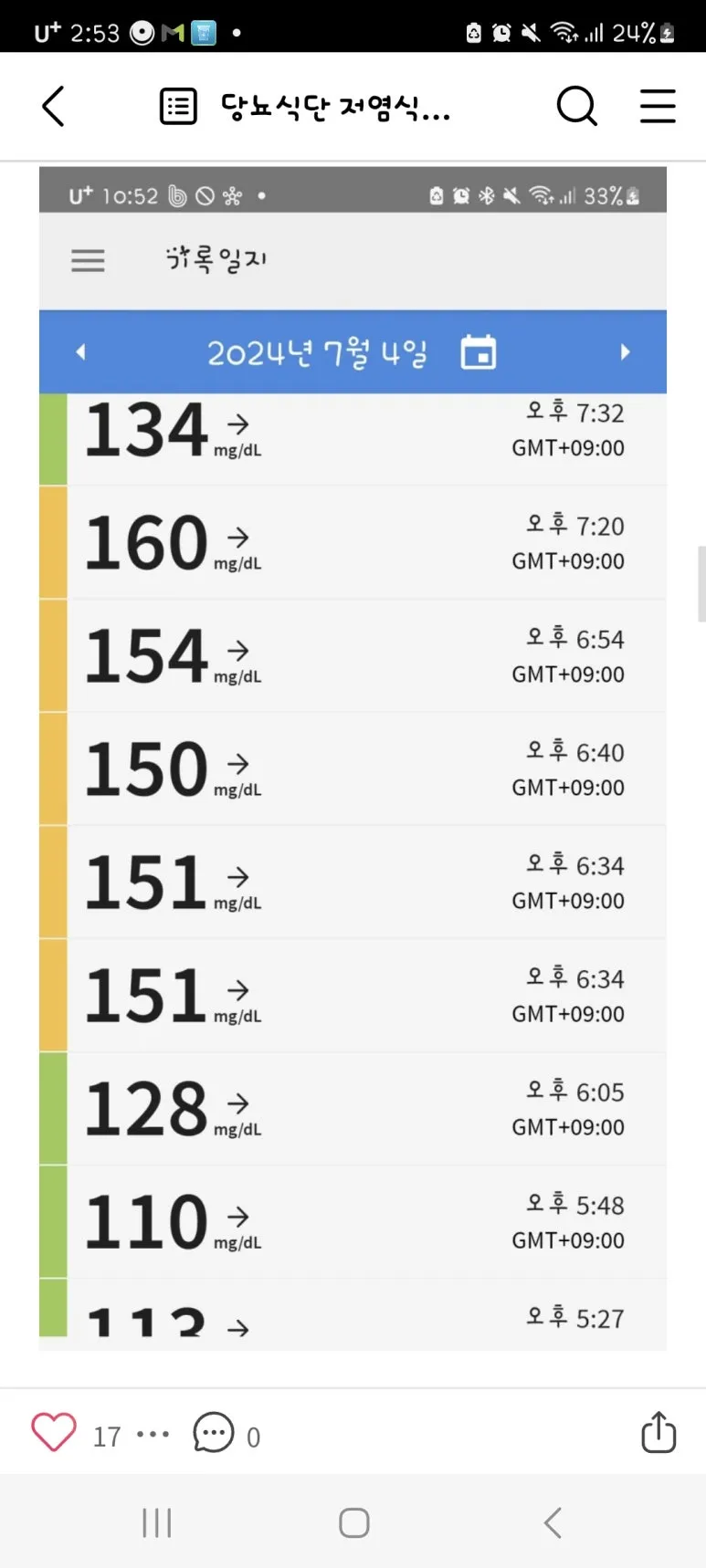
Task: Go to previous day with left arrow
Action: 80,351
